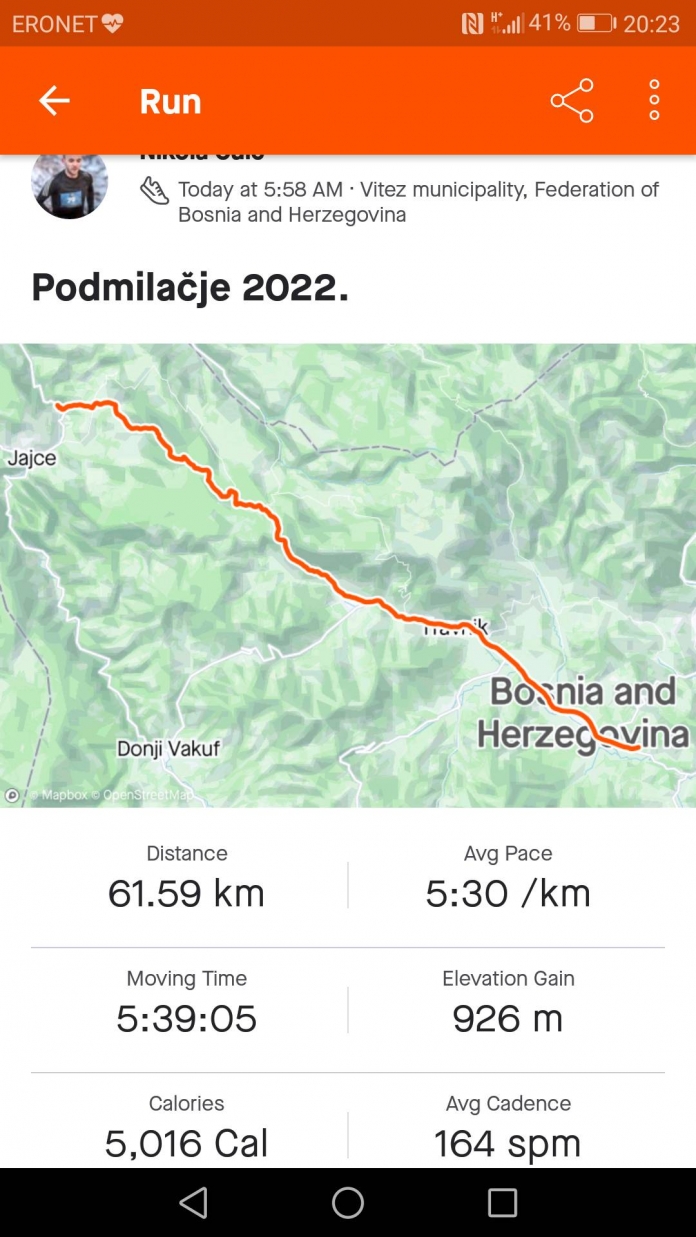The height and width of the screenshot is (1237, 696).
Task: Open the recent apps view
Action: 502,1202
